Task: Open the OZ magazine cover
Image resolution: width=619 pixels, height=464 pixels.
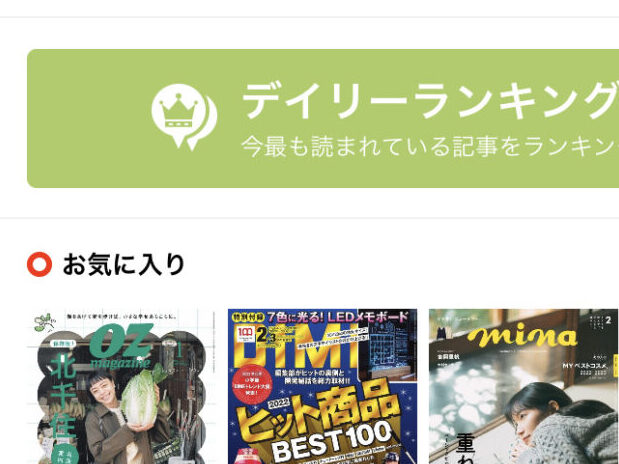Action: point(120,388)
